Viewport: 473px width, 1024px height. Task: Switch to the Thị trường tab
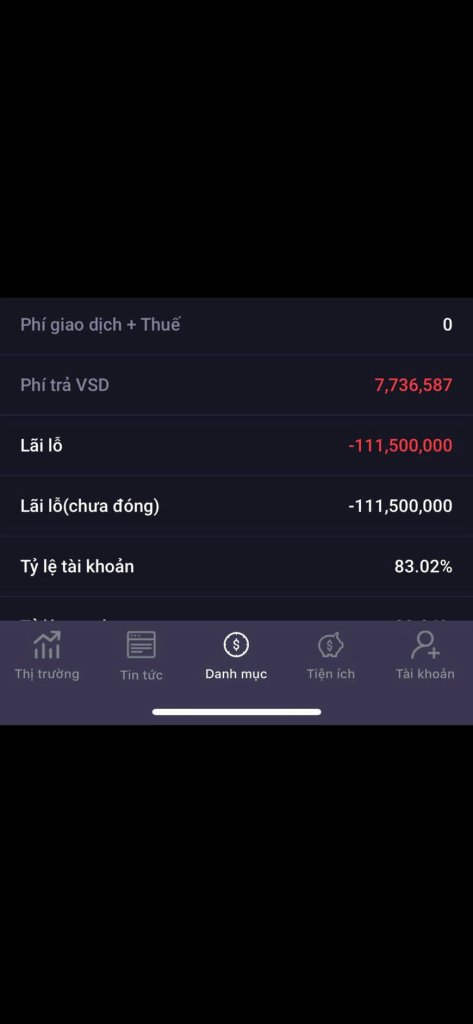(x=47, y=656)
